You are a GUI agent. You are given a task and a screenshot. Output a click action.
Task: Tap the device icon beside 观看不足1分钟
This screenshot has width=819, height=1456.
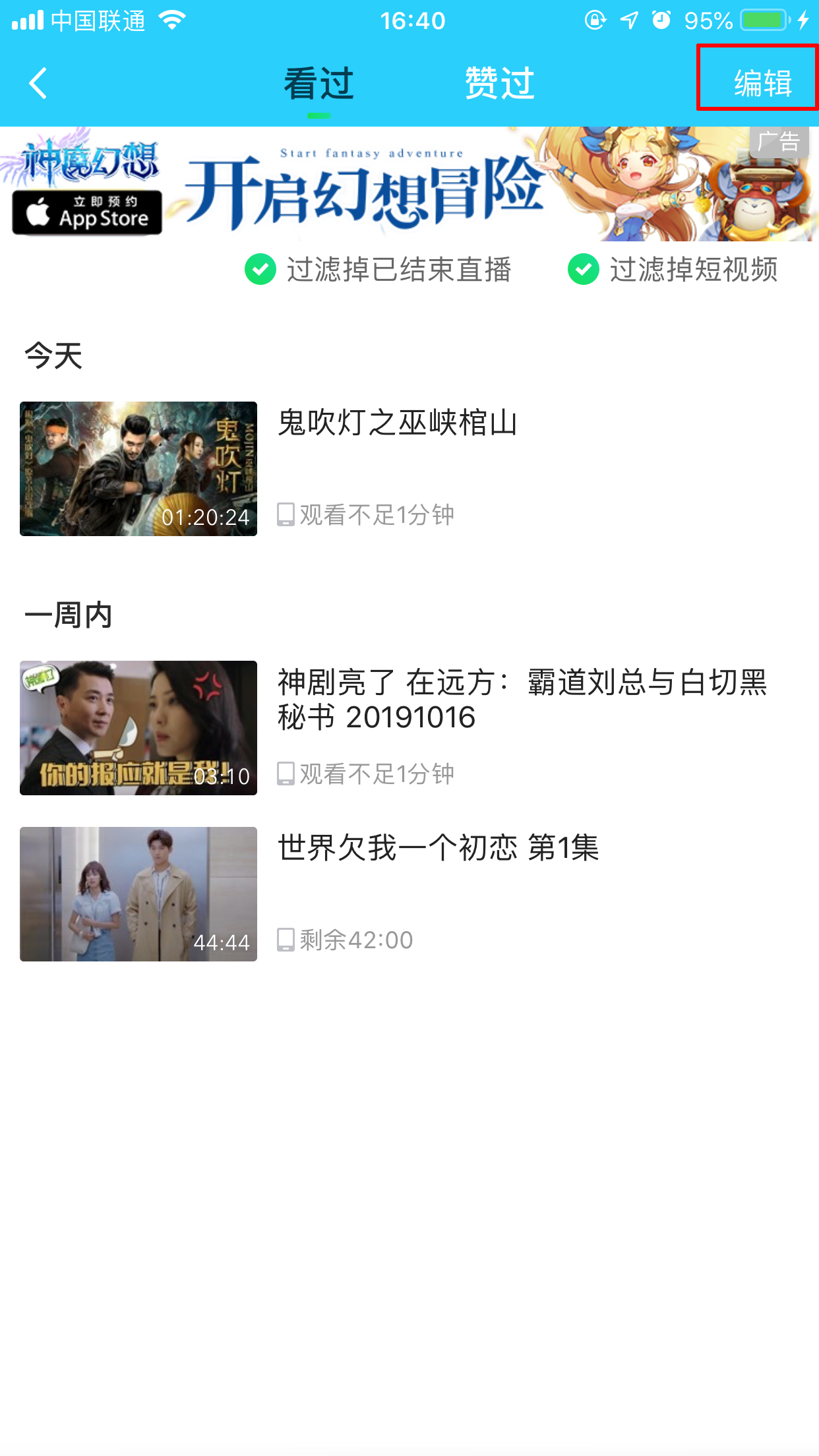click(286, 516)
